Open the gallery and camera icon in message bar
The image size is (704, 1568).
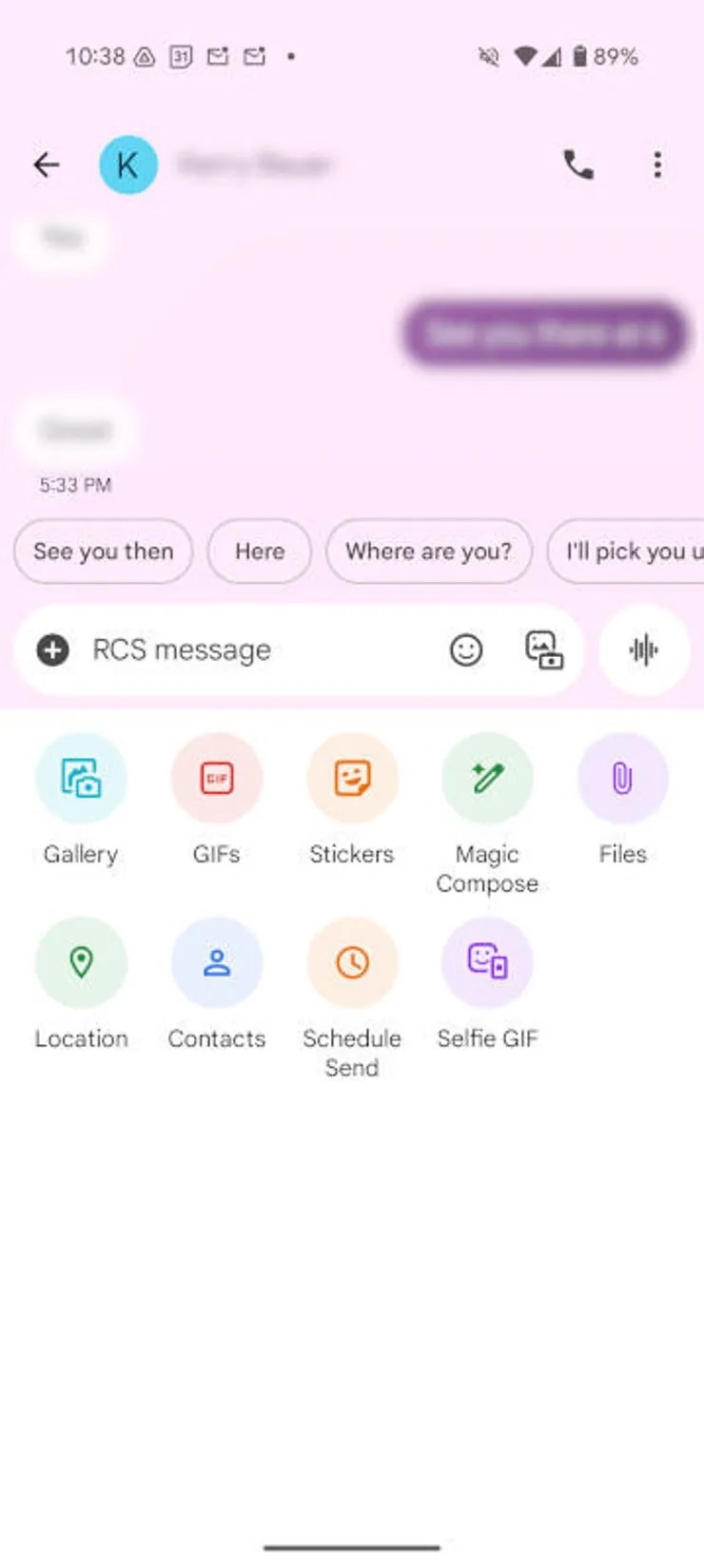[x=544, y=650]
